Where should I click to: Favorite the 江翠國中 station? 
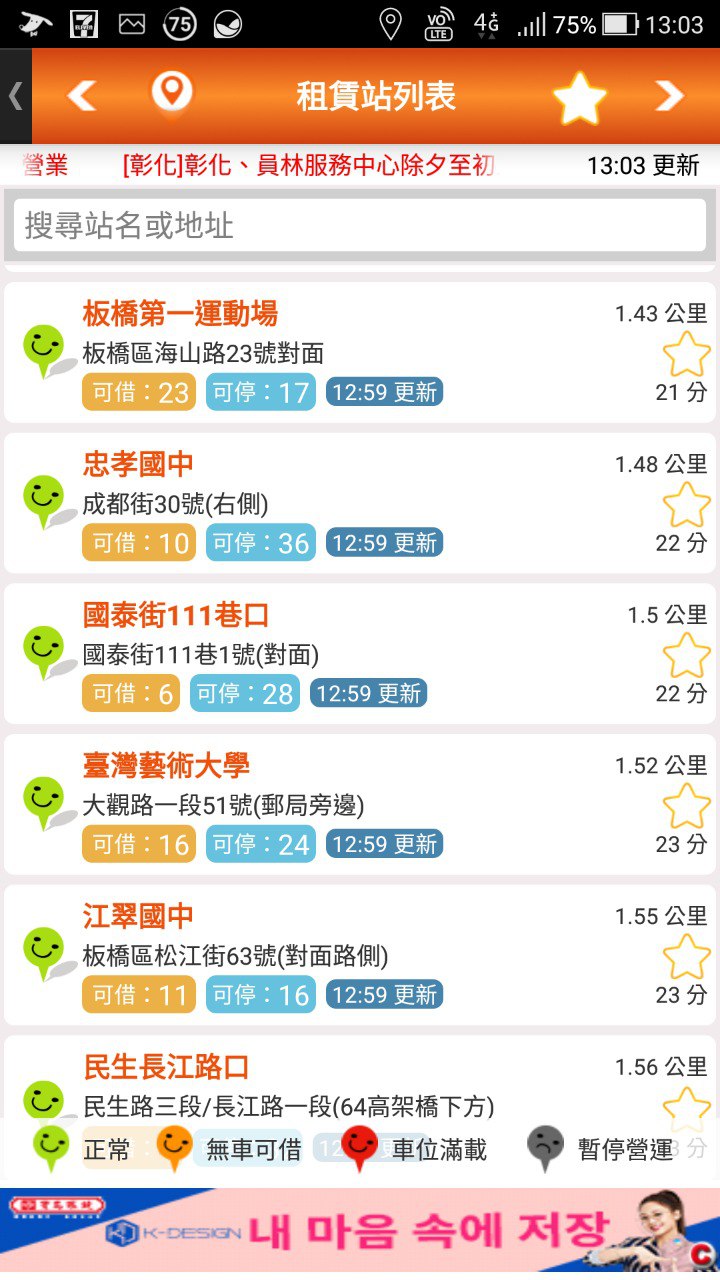[x=686, y=957]
